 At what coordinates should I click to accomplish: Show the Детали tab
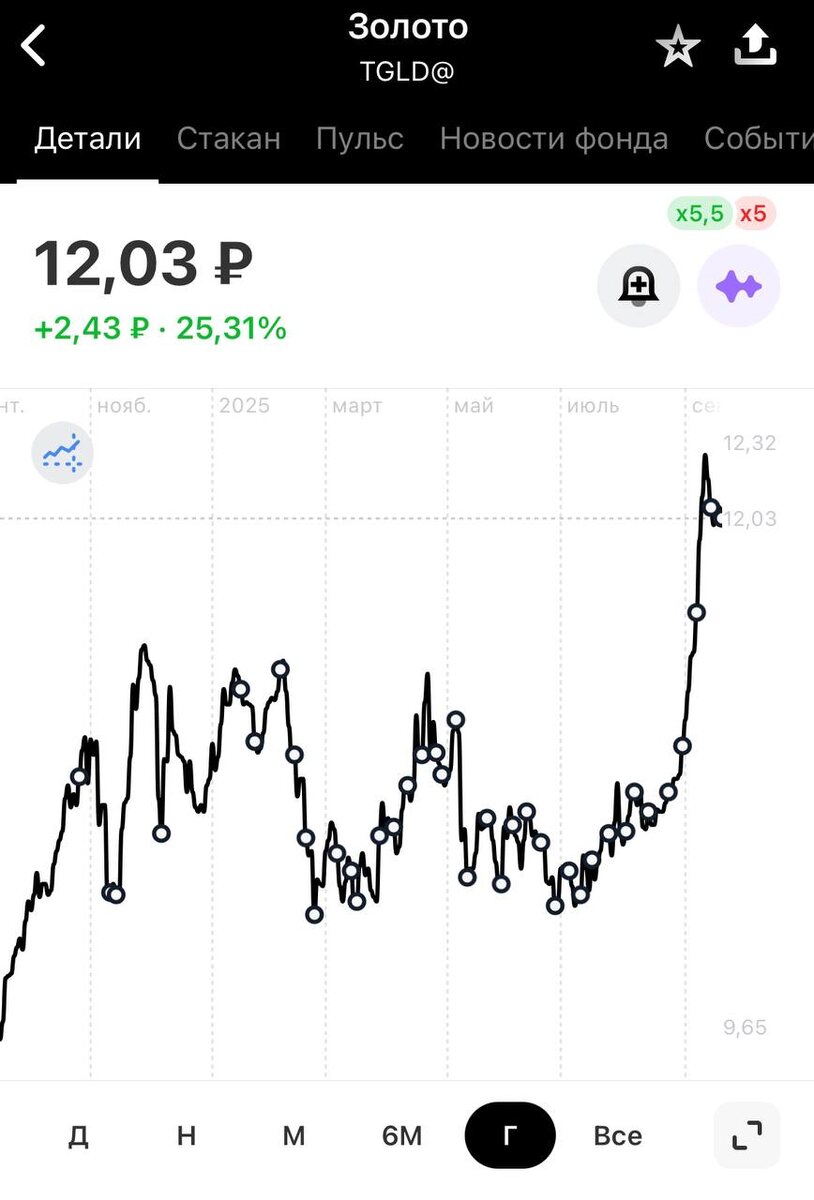coord(88,139)
